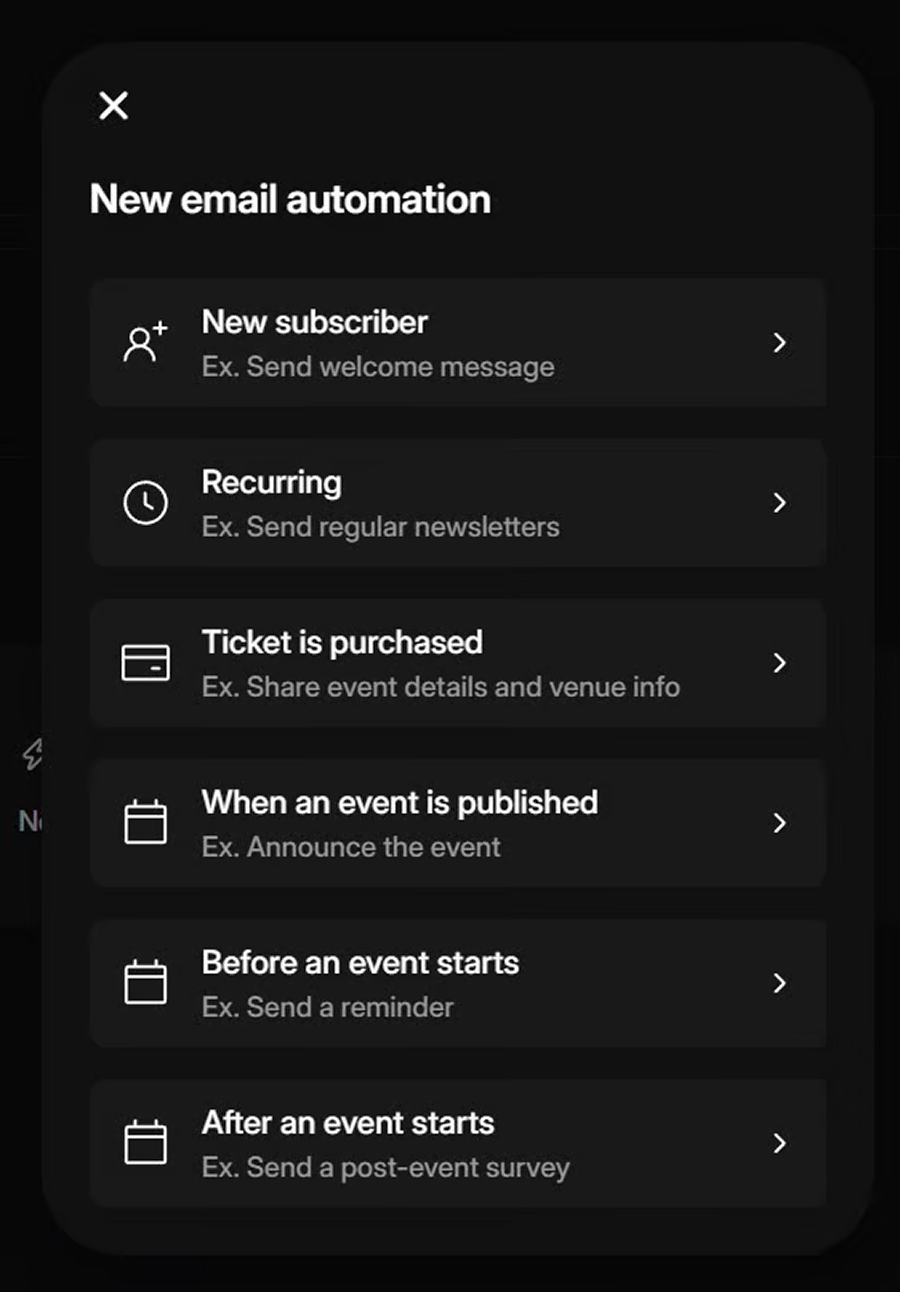Image resolution: width=900 pixels, height=1292 pixels.
Task: Pick When an event is published
Action: pyautogui.click(x=457, y=823)
